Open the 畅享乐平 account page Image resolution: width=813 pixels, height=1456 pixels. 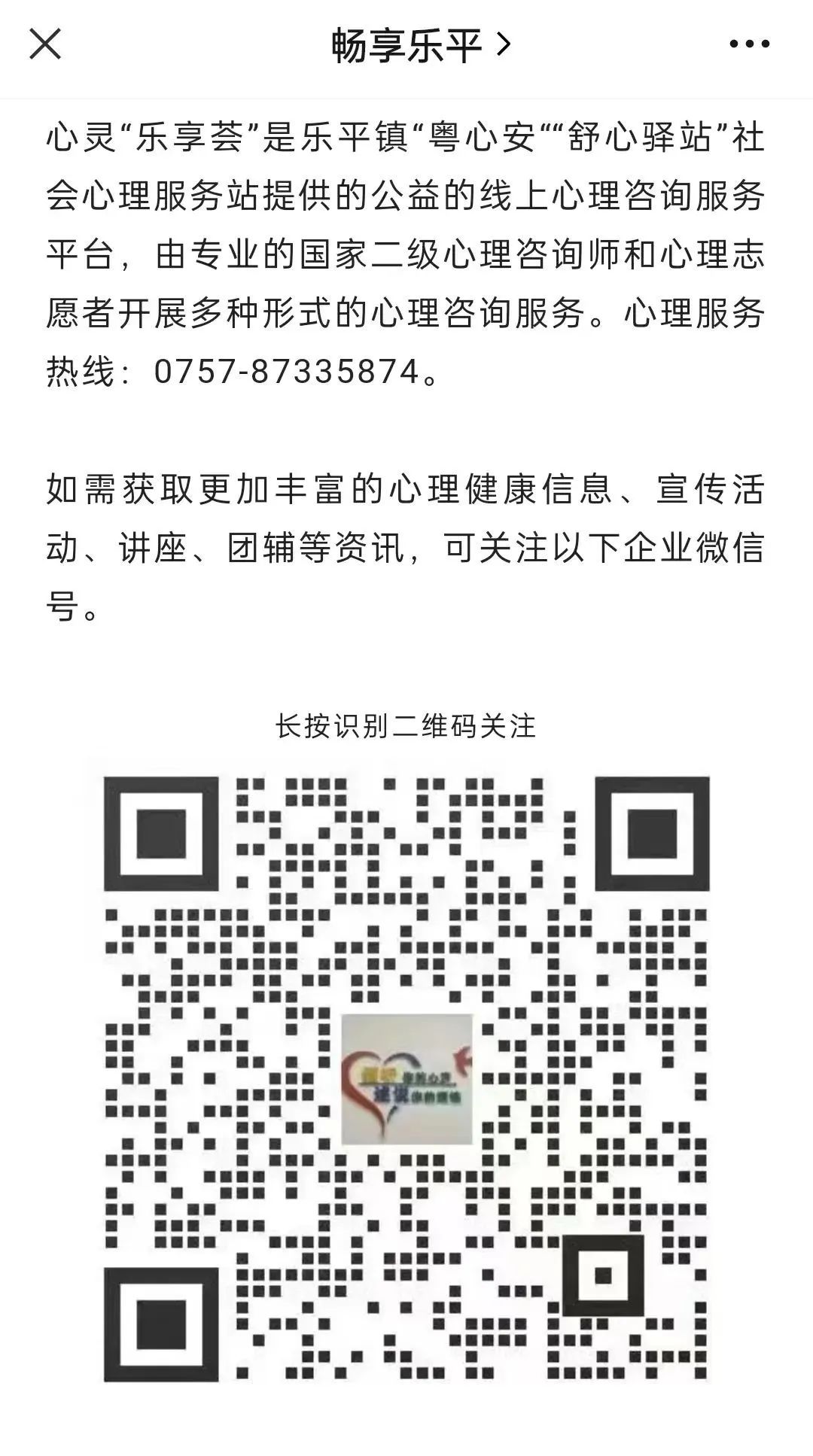(x=421, y=46)
